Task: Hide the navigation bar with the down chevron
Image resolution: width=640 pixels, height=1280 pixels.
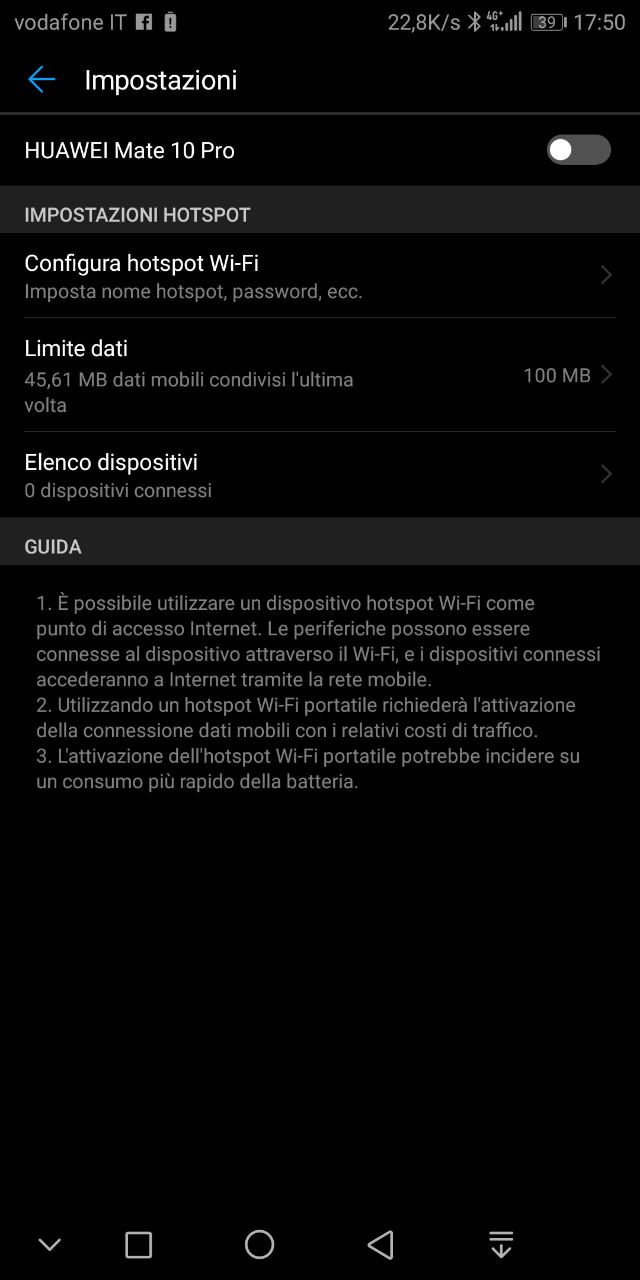Action: click(x=49, y=1245)
